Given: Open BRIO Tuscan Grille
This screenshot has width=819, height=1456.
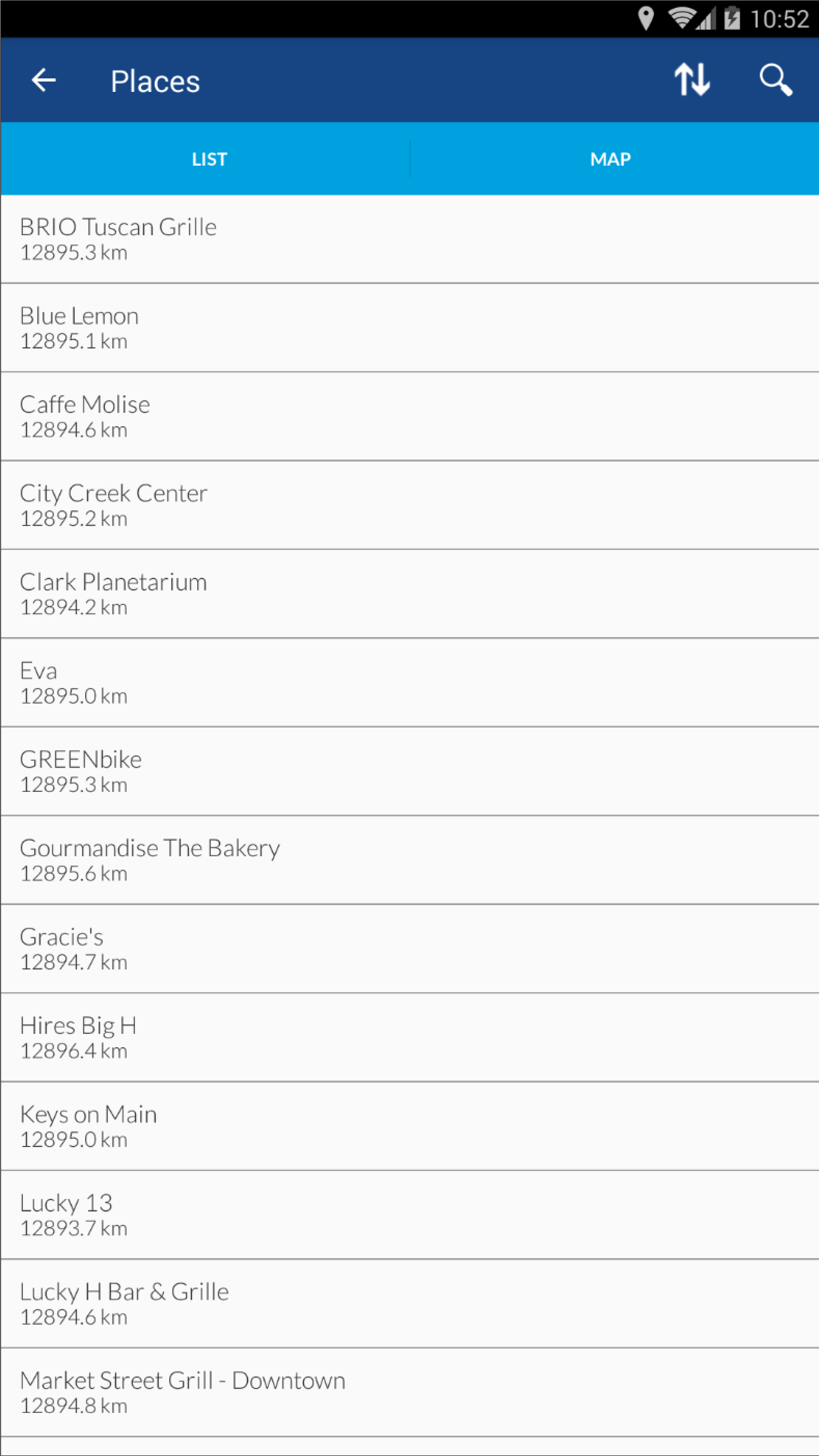Looking at the screenshot, I should tap(410, 239).
